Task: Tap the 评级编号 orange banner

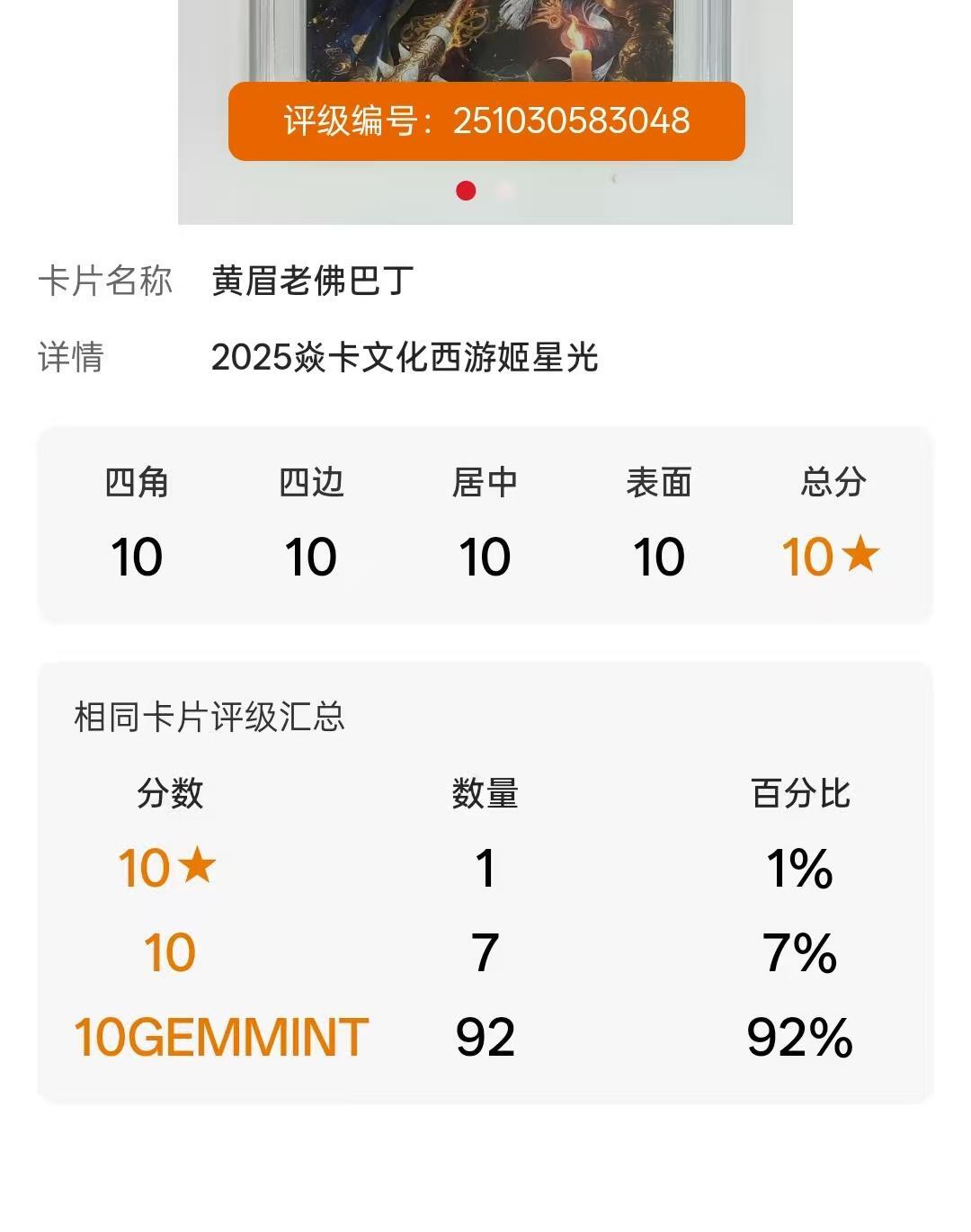Action: pos(485,119)
